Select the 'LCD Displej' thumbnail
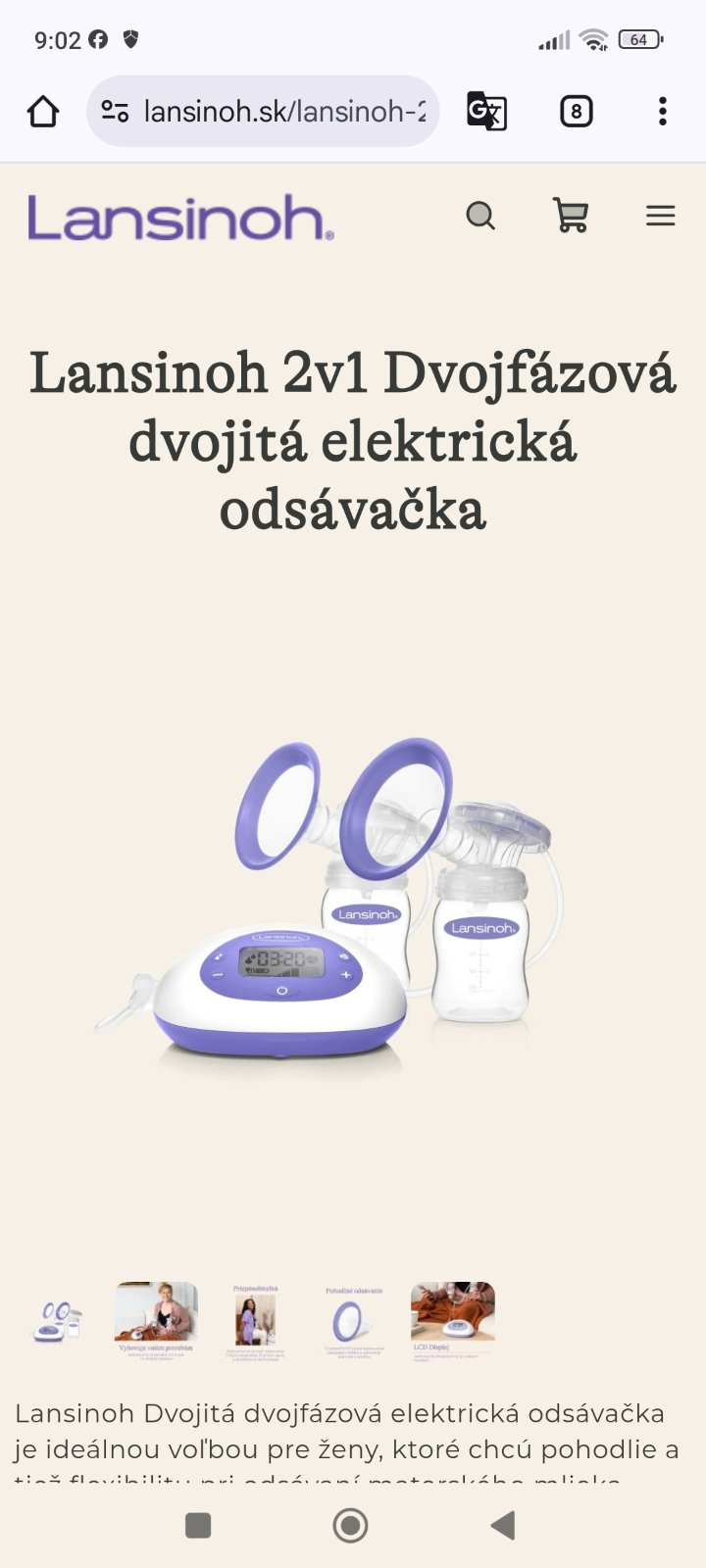 coord(453,1319)
